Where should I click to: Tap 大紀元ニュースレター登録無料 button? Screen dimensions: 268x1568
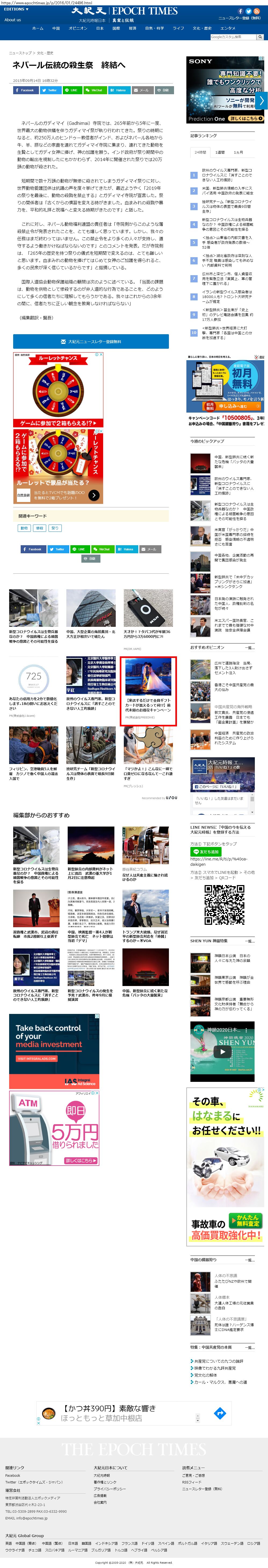point(91,341)
